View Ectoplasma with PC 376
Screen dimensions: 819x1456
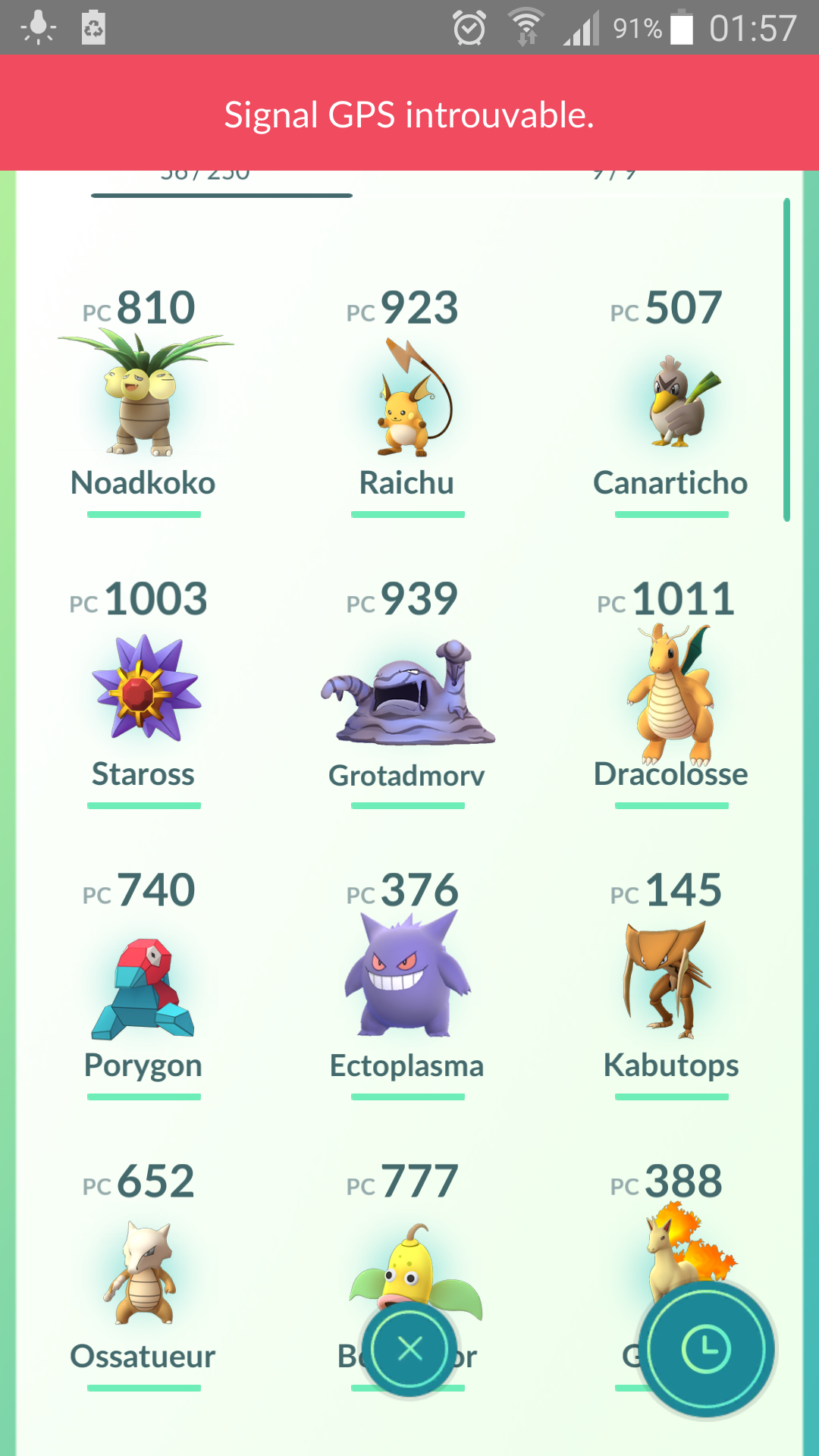pos(408,983)
